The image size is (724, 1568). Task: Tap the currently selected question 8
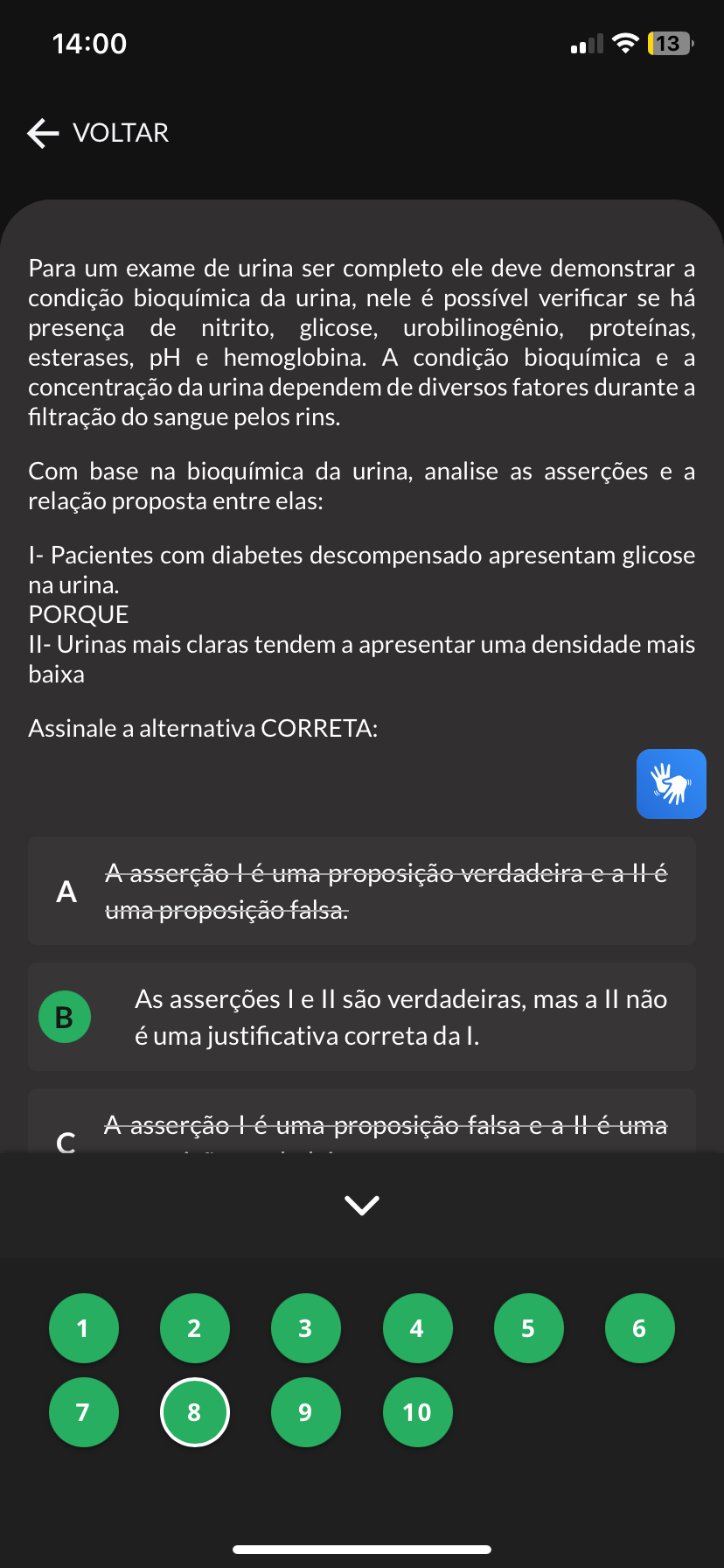pyautogui.click(x=195, y=1412)
